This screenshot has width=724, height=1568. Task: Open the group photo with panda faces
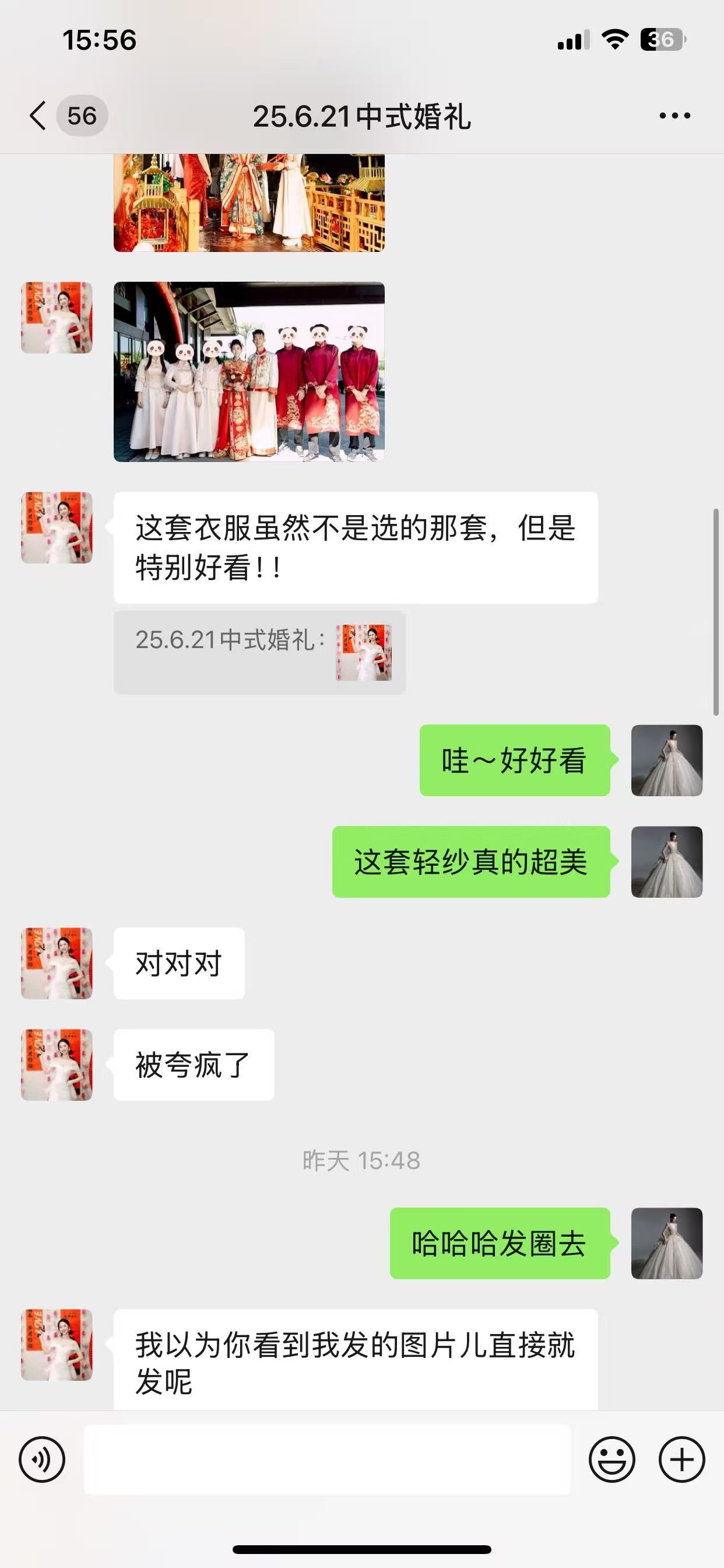[249, 372]
